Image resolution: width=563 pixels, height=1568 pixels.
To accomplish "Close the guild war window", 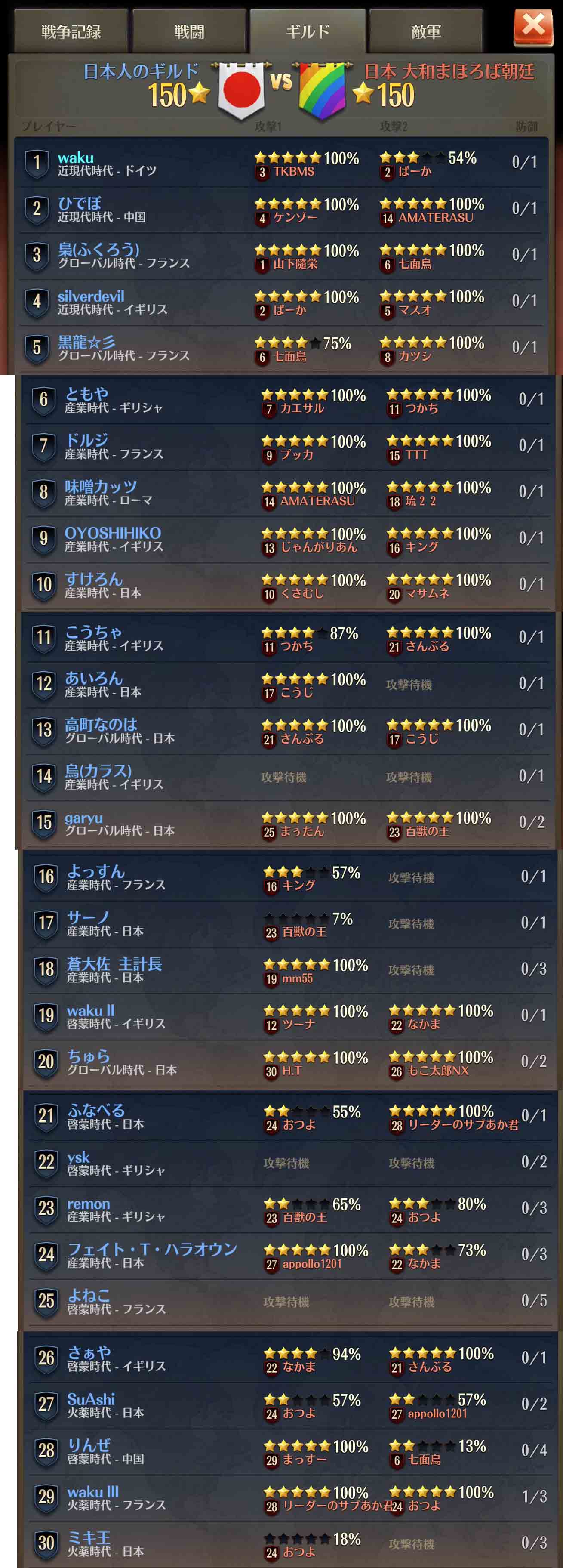I will (532, 28).
